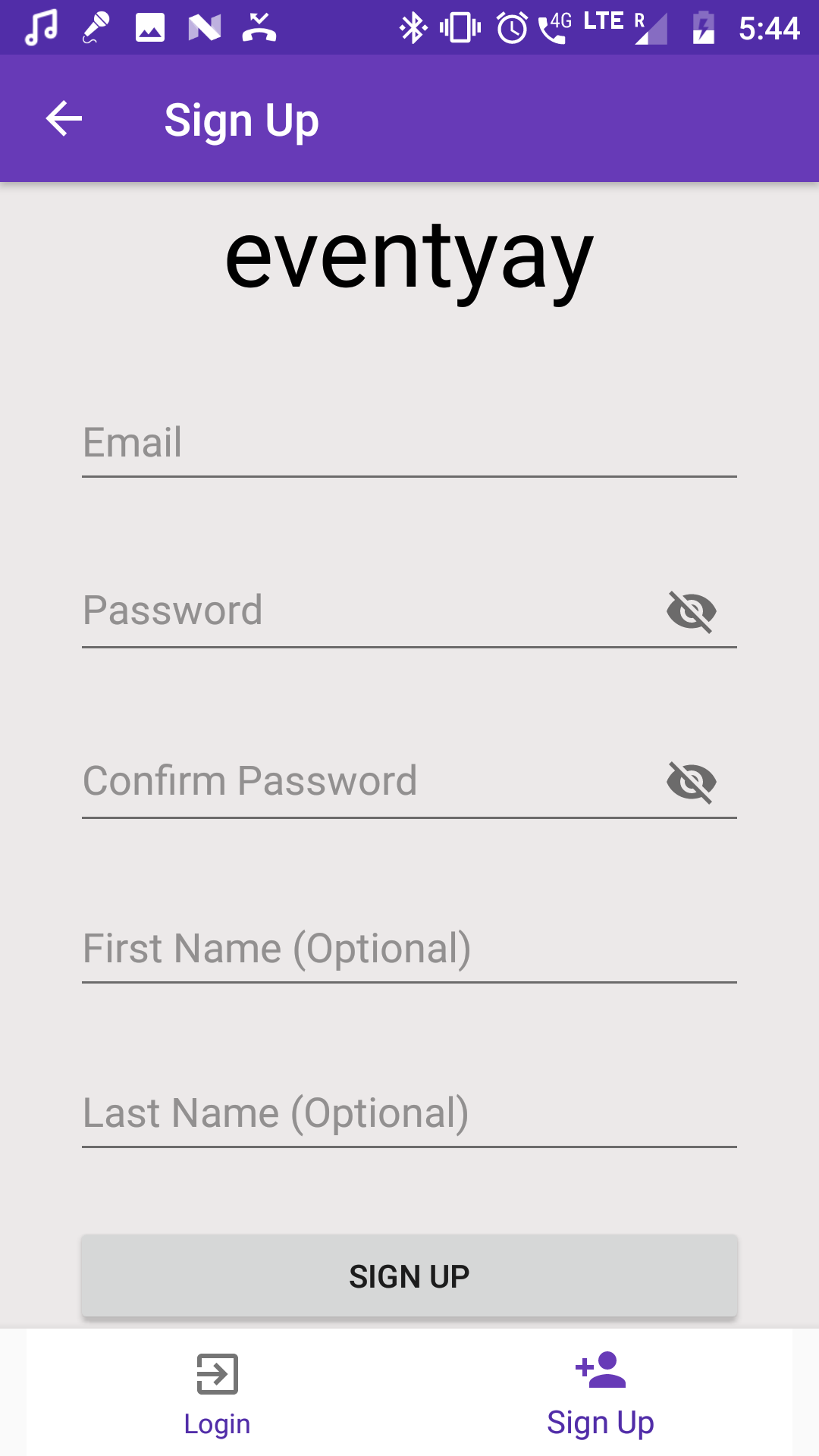Enter the First Name (Optional) field

click(409, 949)
